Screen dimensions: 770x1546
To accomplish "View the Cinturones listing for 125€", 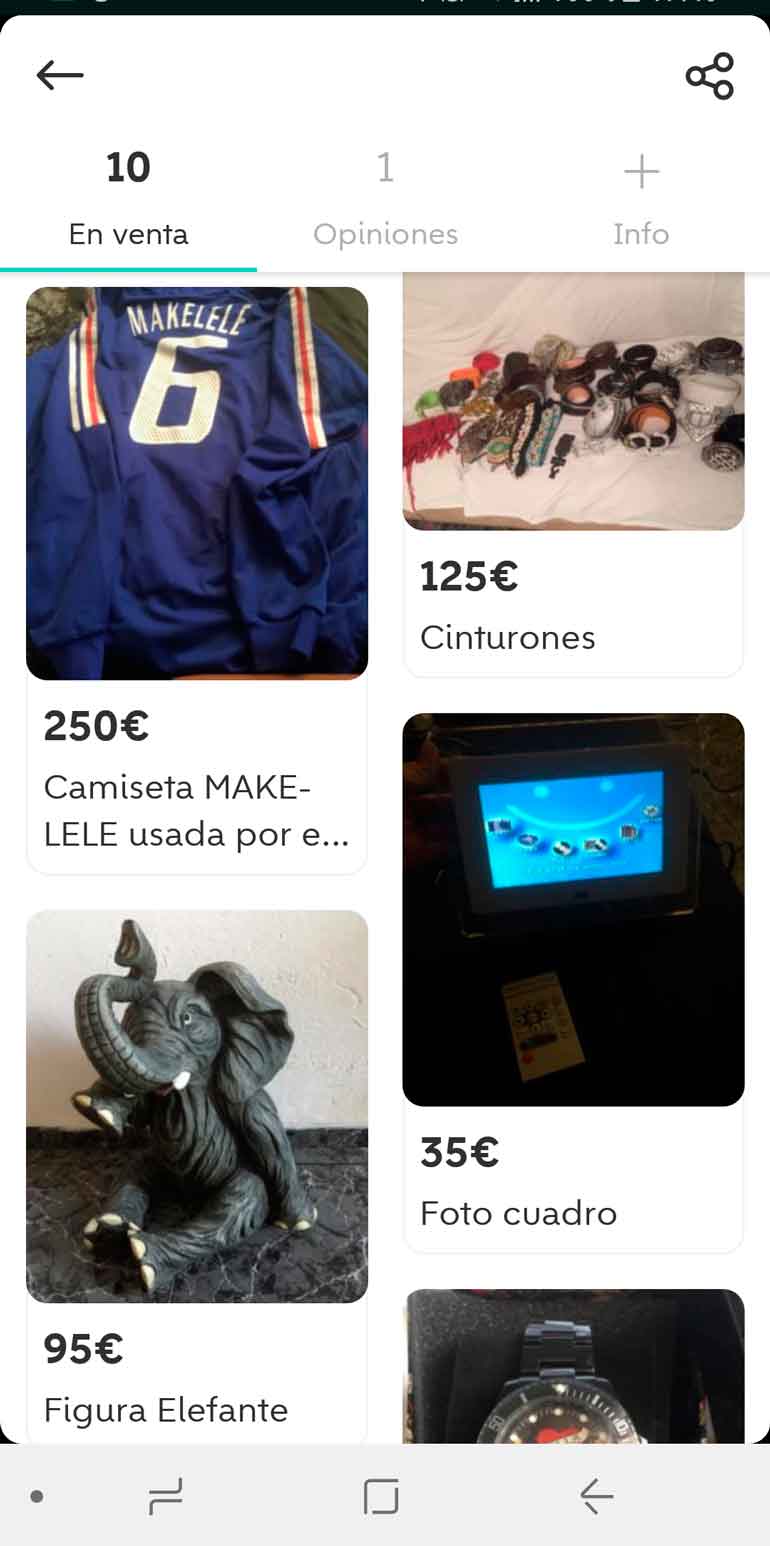I will tap(573, 475).
